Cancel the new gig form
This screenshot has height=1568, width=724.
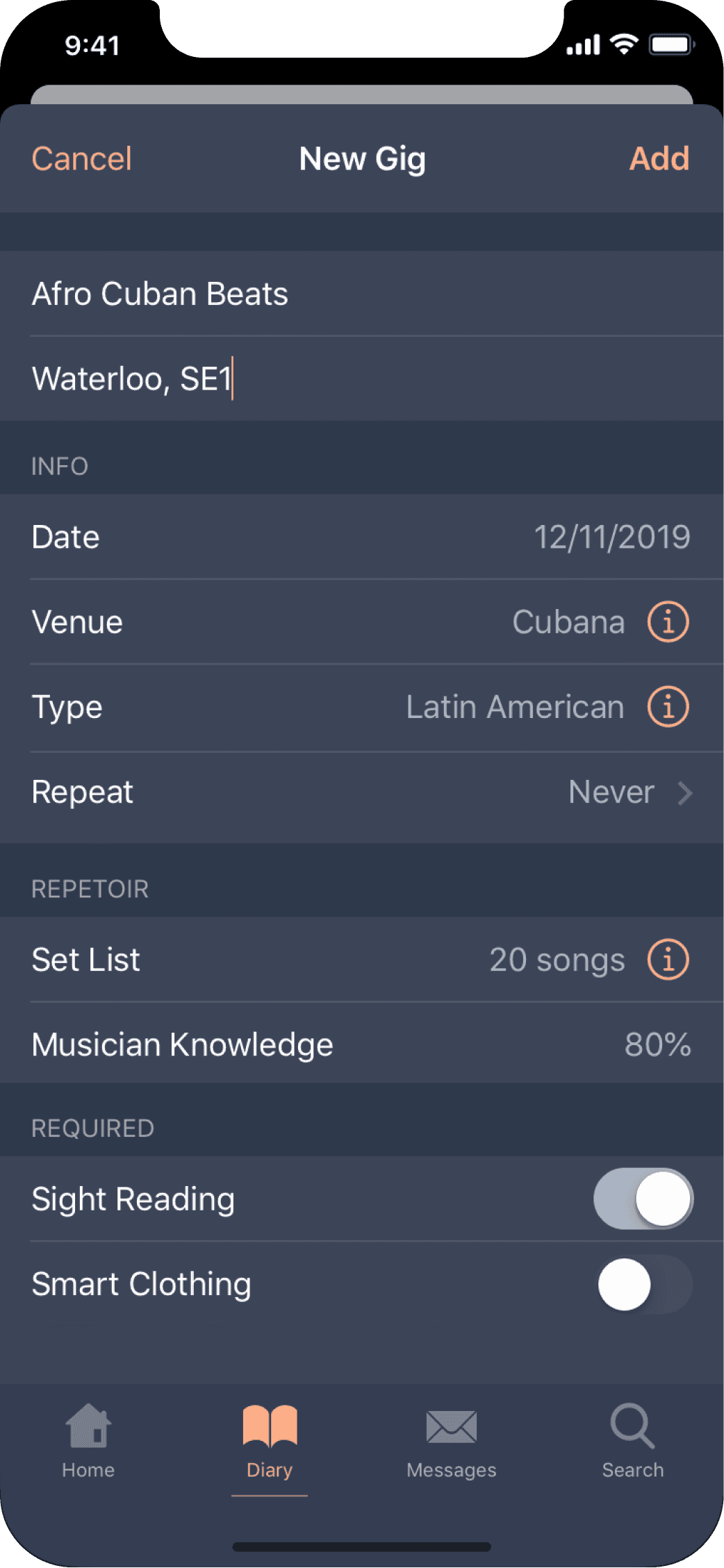point(82,159)
